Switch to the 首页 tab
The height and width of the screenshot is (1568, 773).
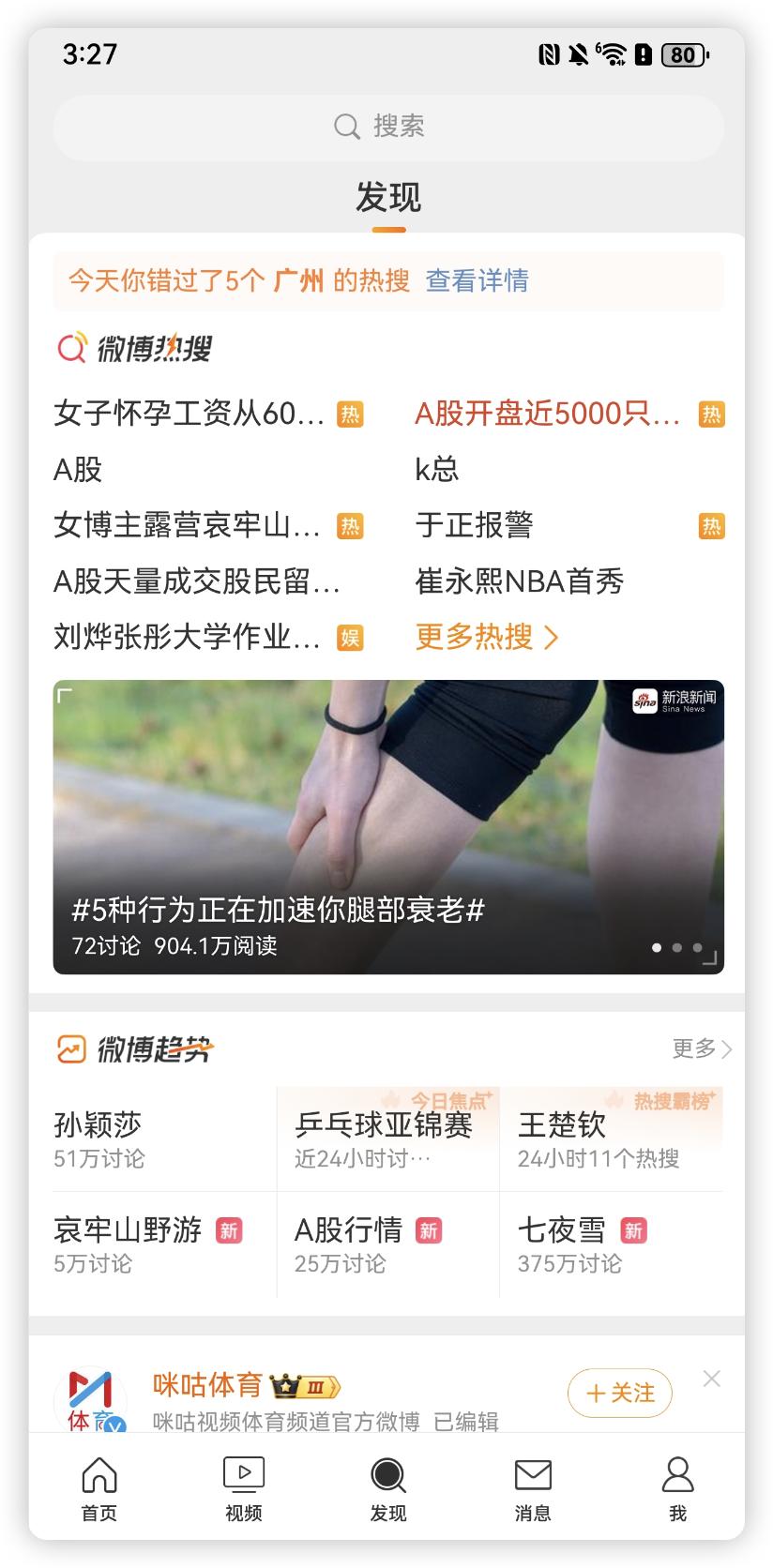click(99, 1487)
